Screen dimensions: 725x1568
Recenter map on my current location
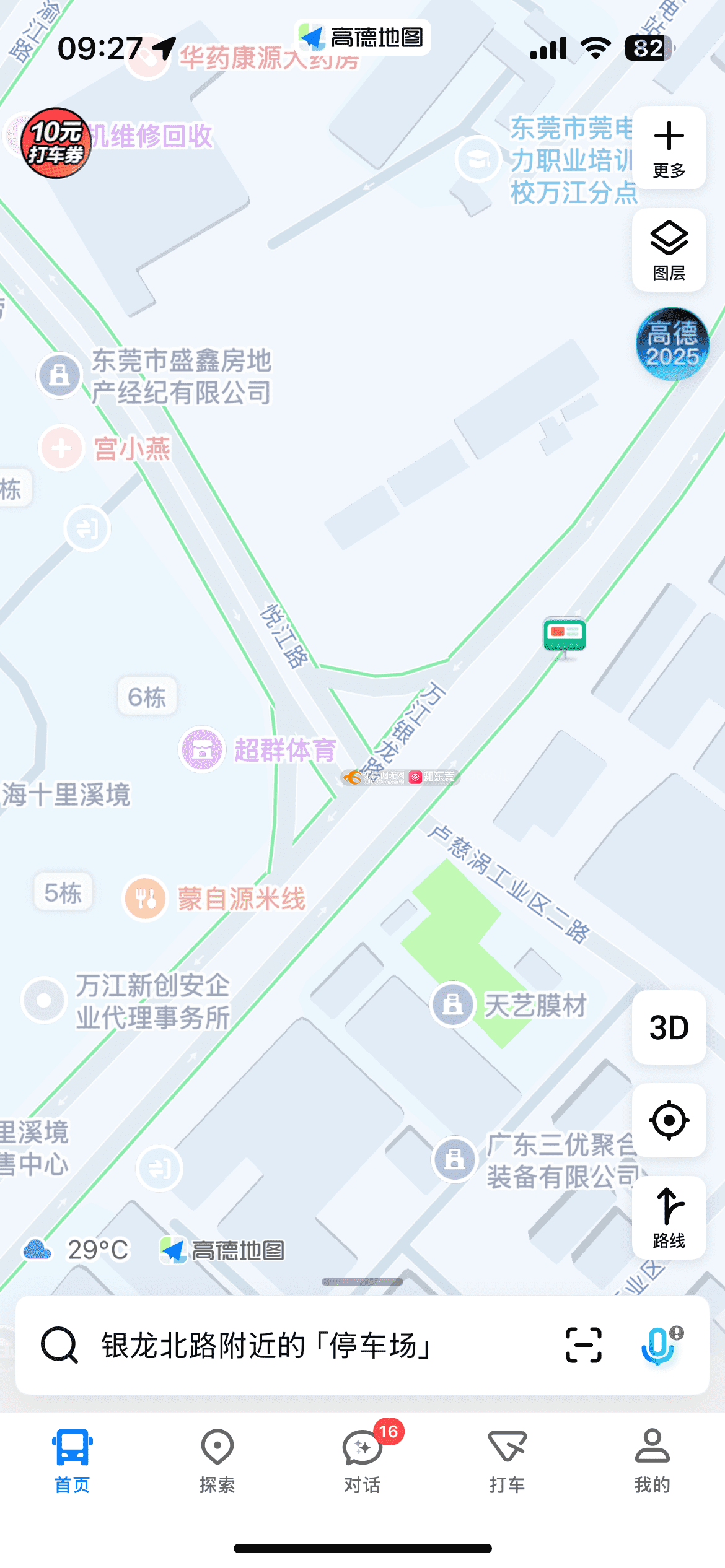click(x=669, y=1120)
